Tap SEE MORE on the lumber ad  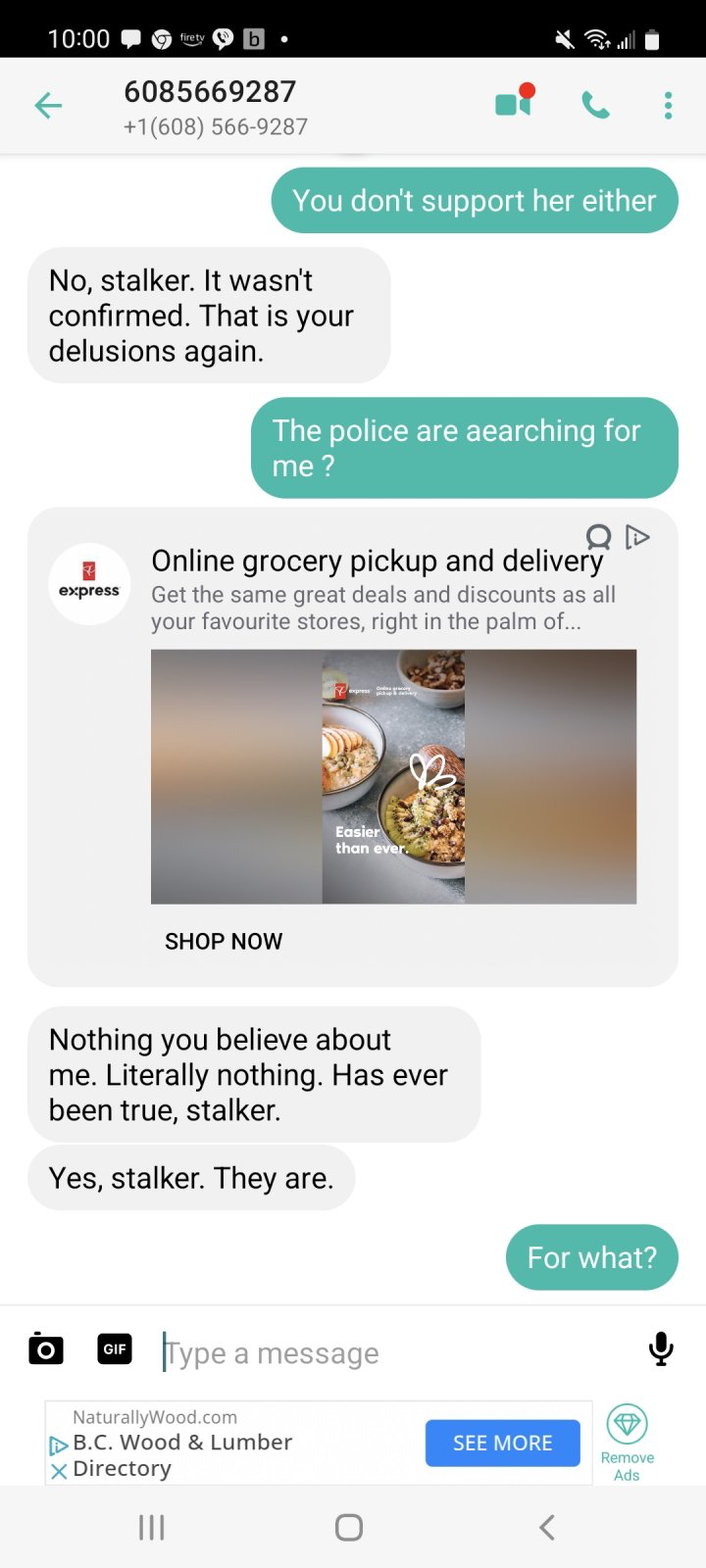(502, 1443)
